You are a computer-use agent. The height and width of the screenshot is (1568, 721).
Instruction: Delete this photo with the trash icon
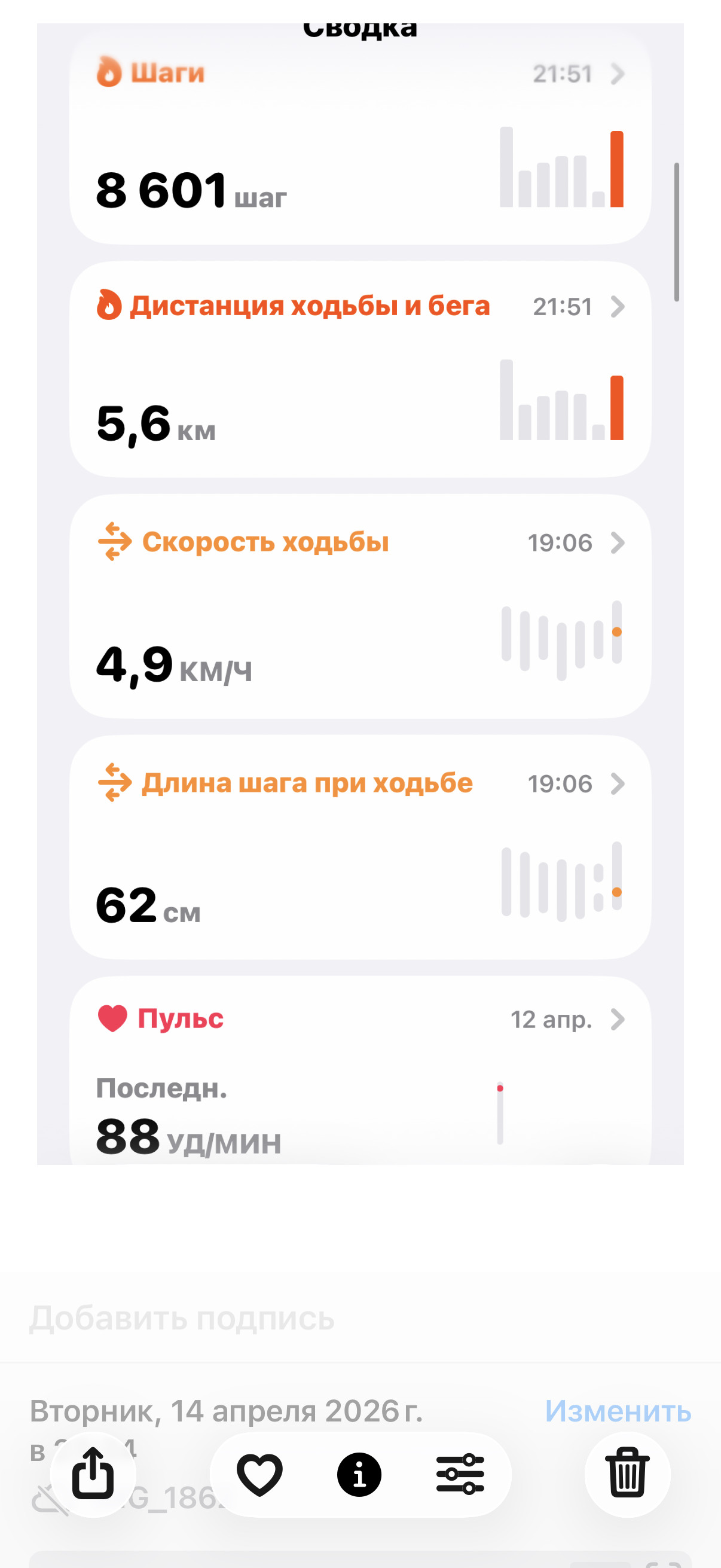tap(627, 1474)
